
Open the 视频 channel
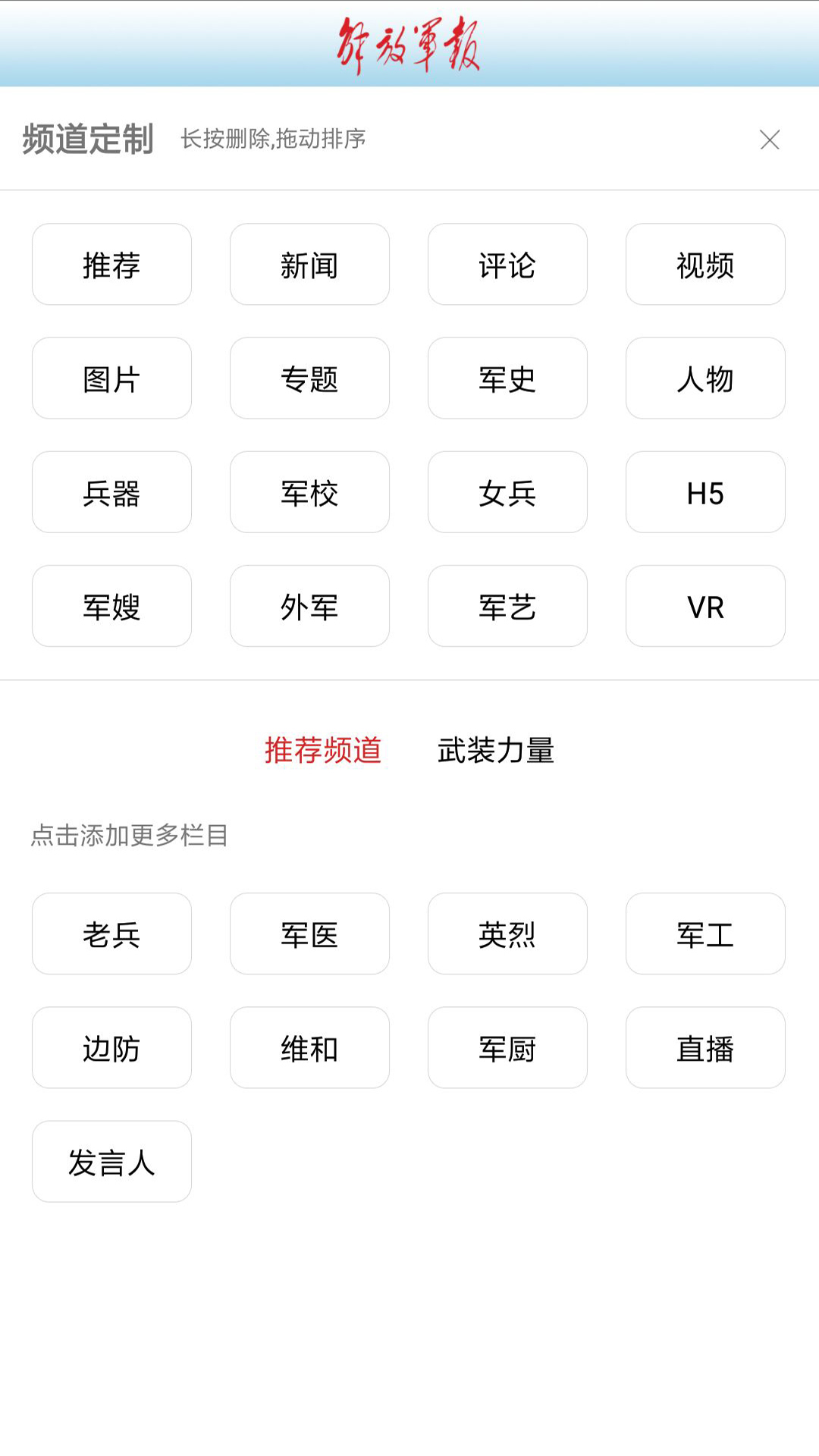tap(704, 264)
